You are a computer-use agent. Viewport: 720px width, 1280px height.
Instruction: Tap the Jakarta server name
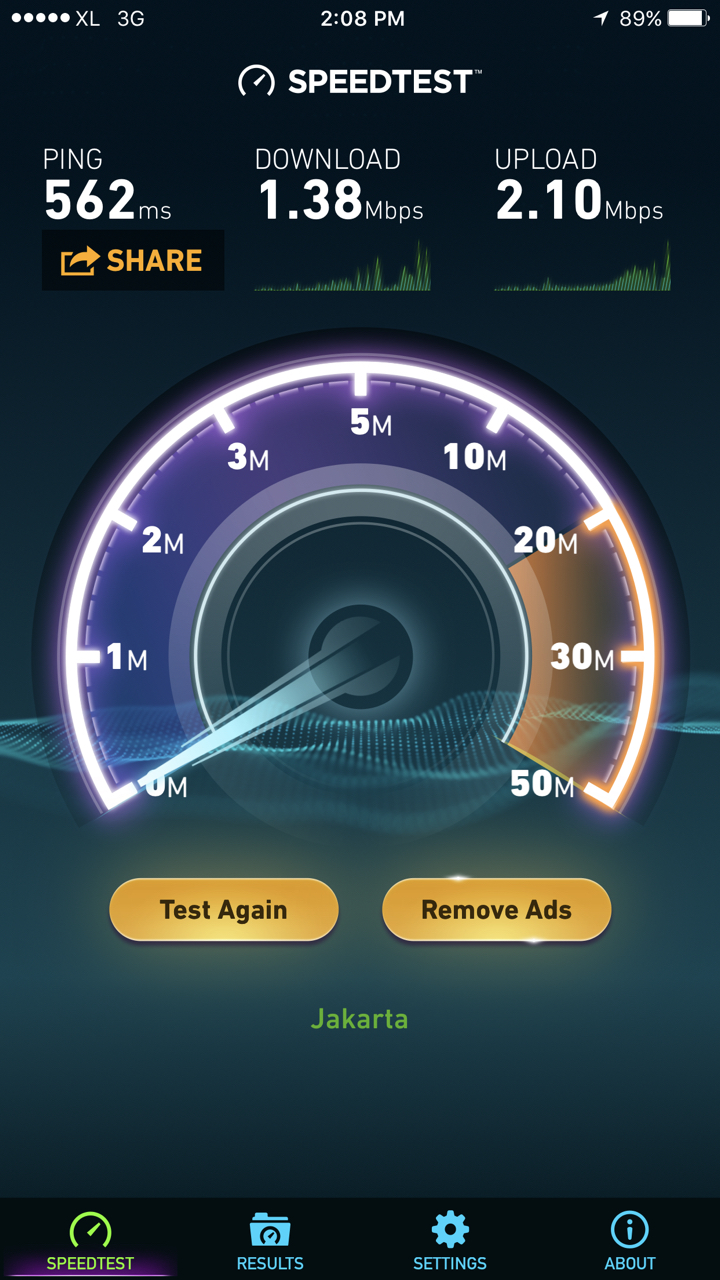360,1019
